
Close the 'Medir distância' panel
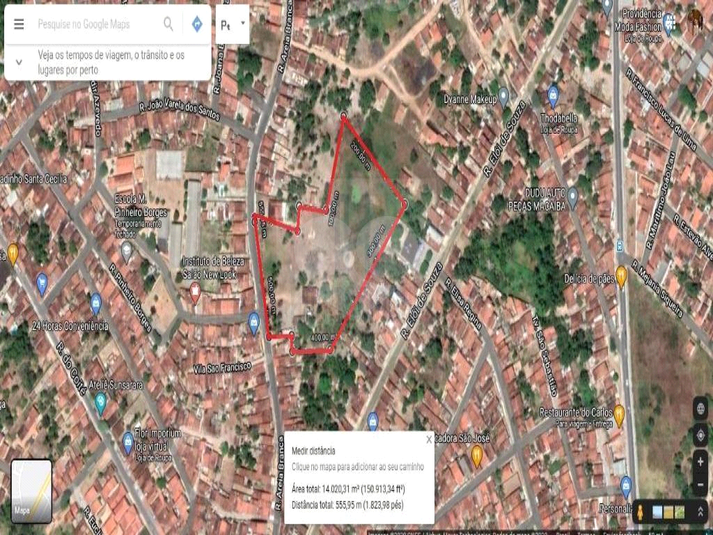click(x=429, y=439)
